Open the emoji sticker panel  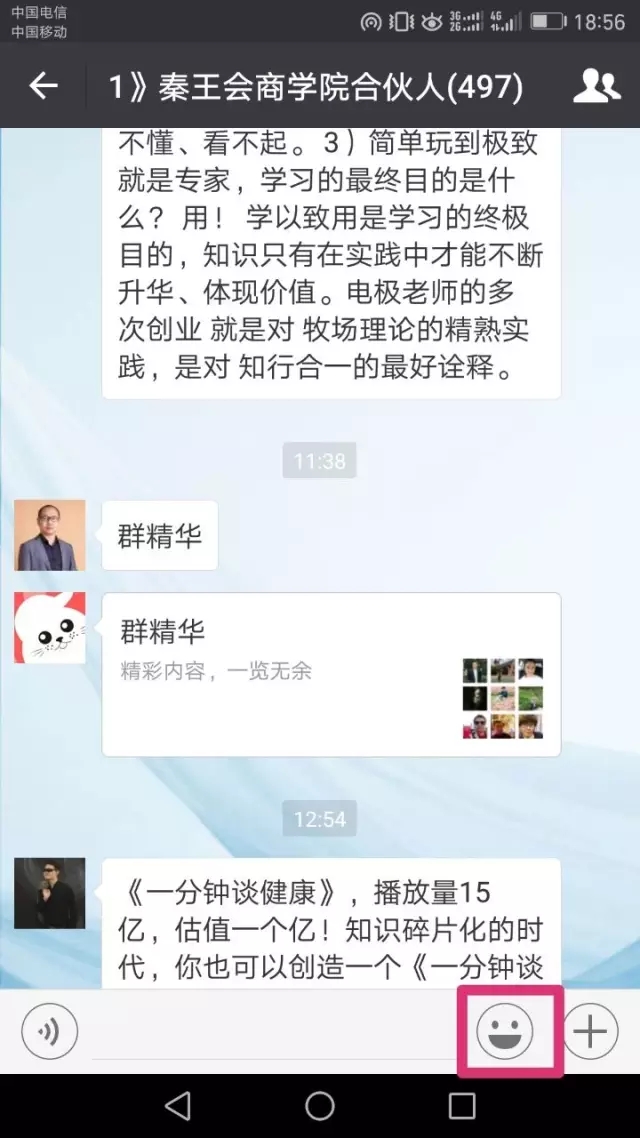click(505, 1031)
